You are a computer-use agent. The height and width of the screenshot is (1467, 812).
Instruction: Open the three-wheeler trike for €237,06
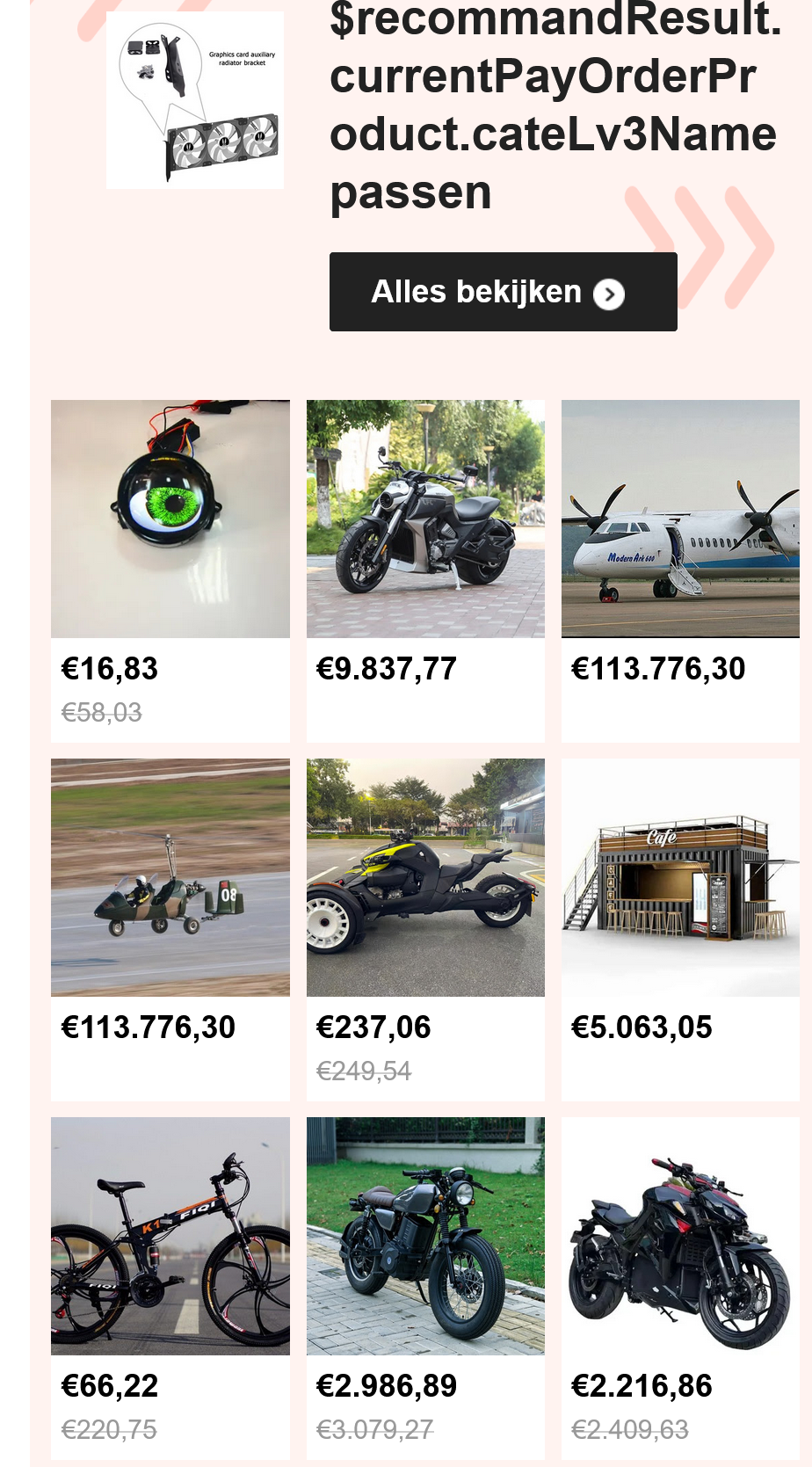[x=425, y=930]
